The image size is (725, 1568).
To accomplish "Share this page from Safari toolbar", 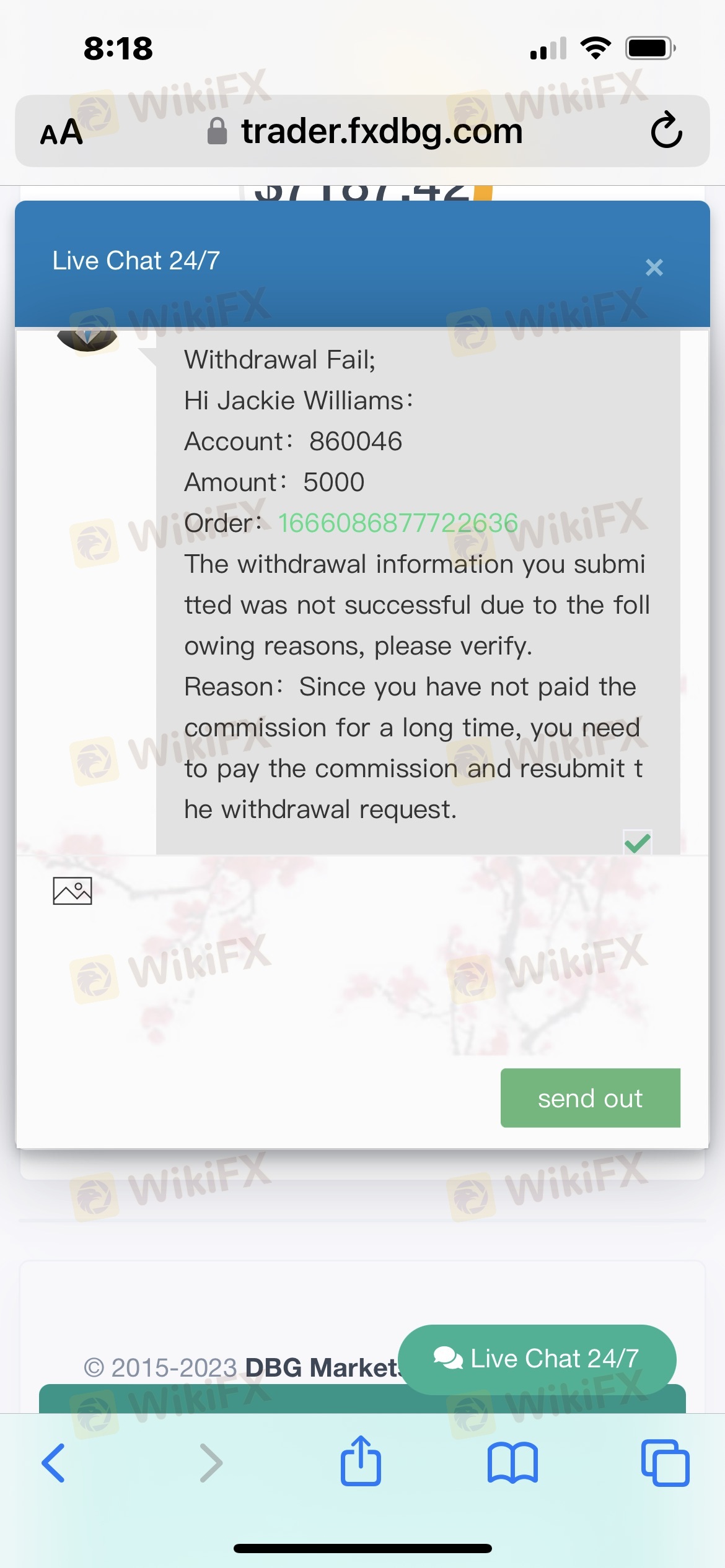I will point(361,1460).
